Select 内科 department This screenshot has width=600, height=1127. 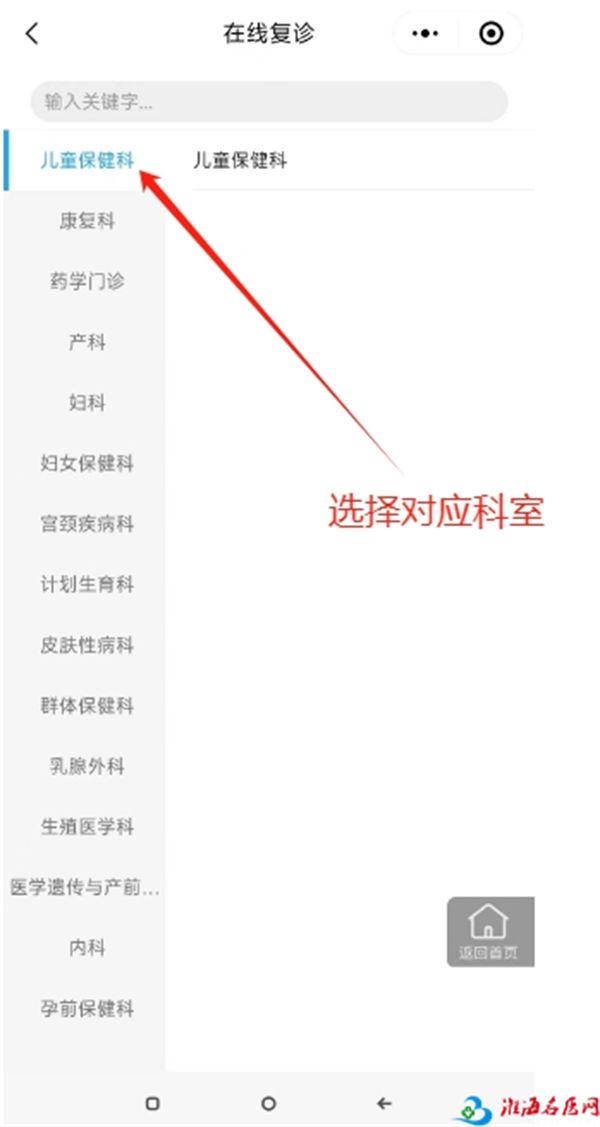(87, 947)
